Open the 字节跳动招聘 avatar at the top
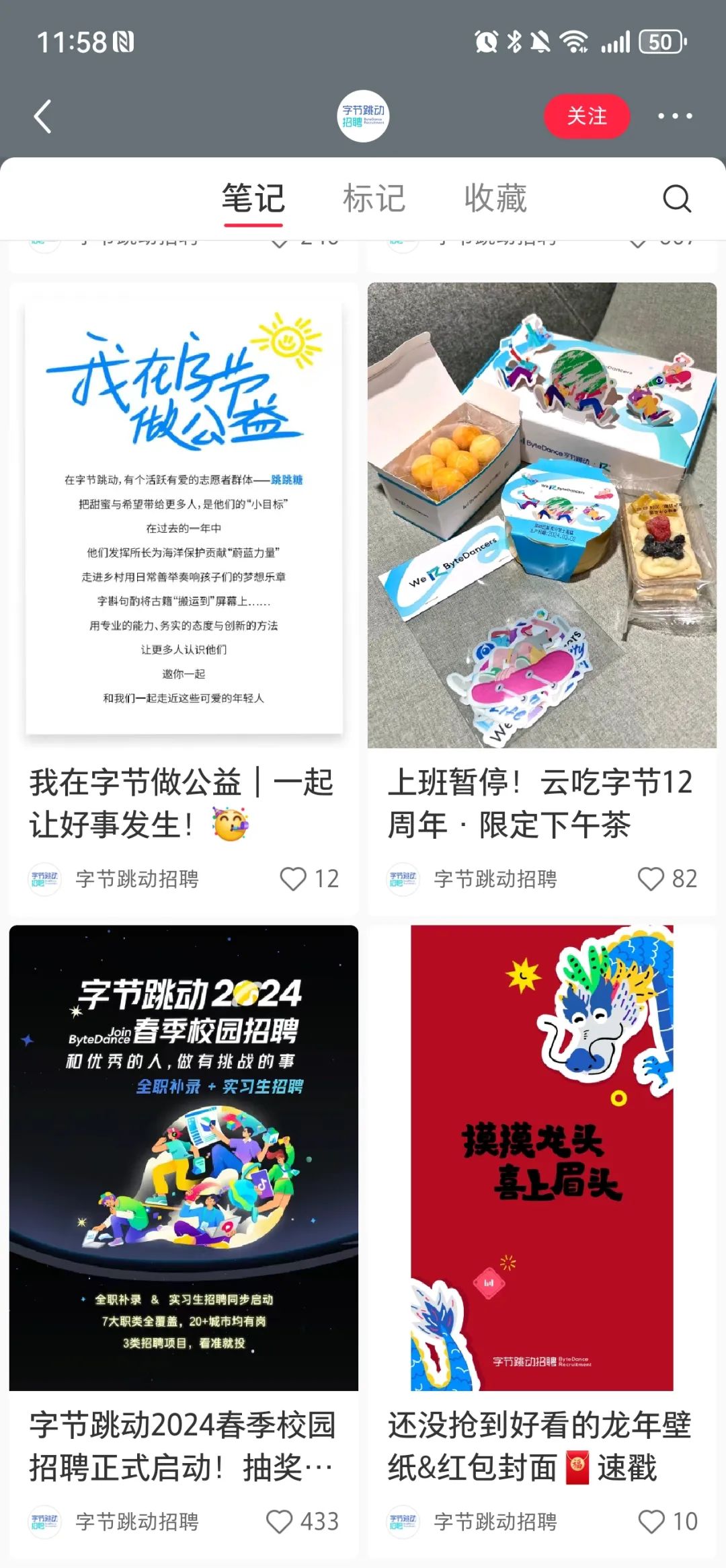 click(363, 116)
